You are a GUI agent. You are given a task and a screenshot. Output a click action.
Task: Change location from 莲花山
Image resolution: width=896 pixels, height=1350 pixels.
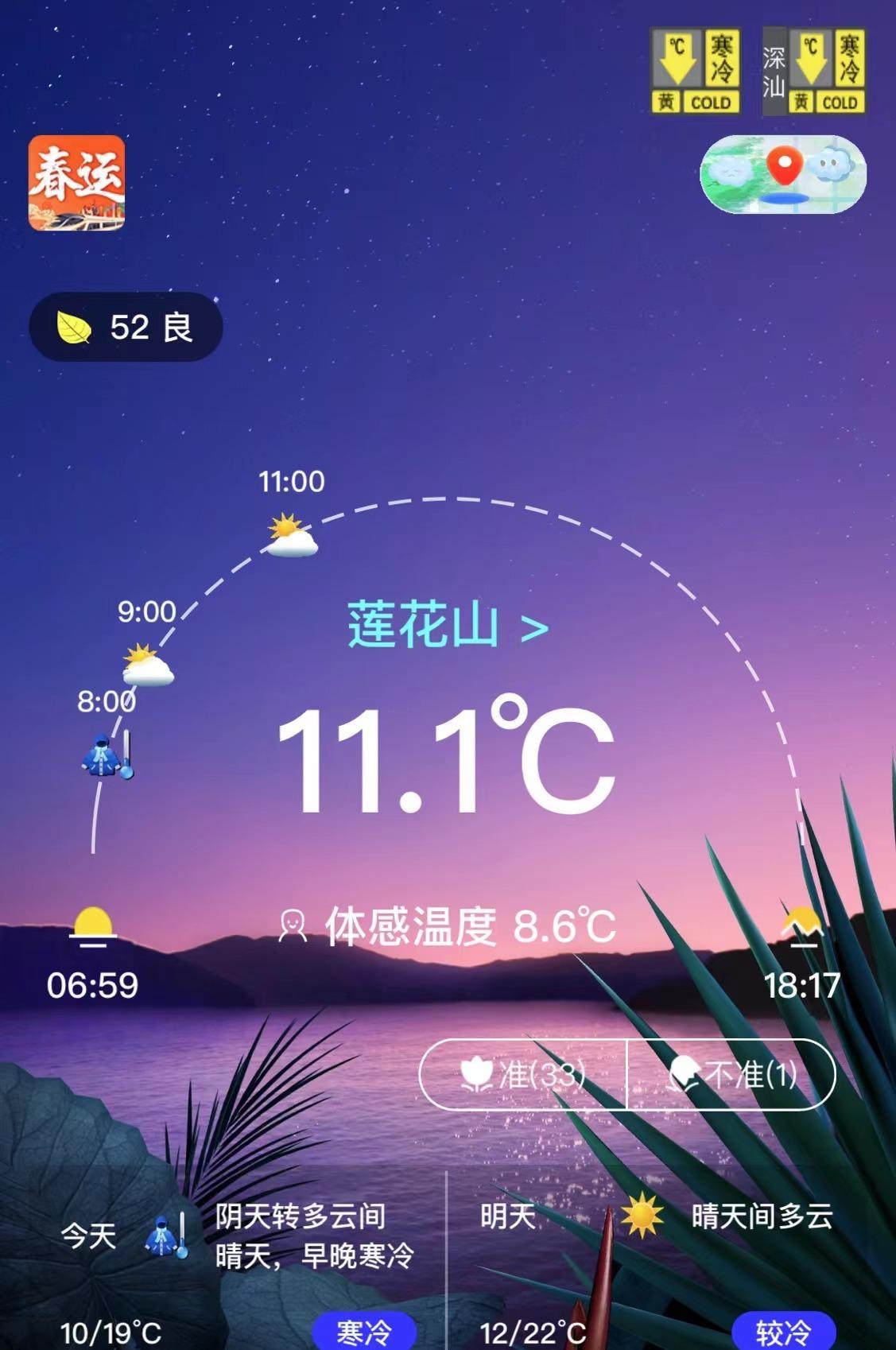(448, 626)
